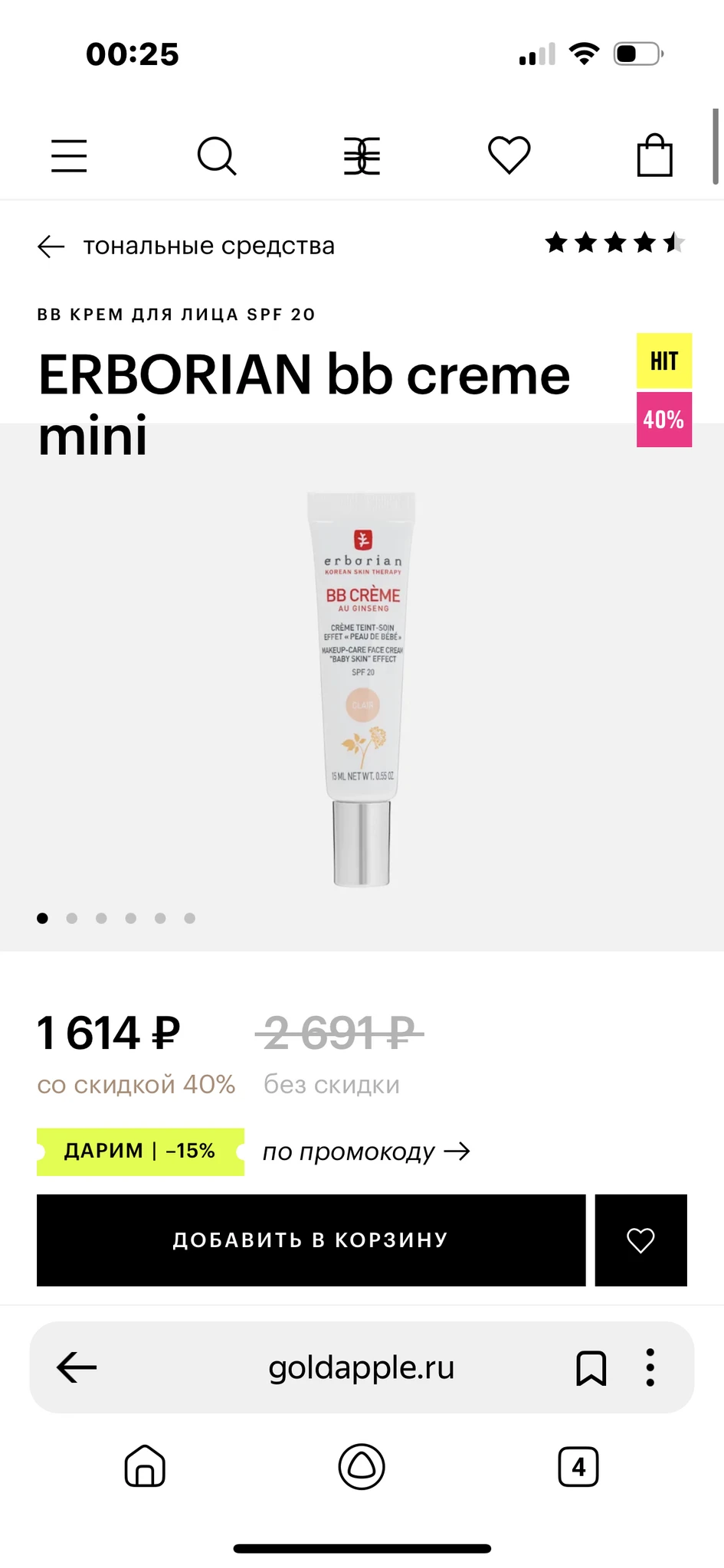Navigate back with browser arrow

77,1367
